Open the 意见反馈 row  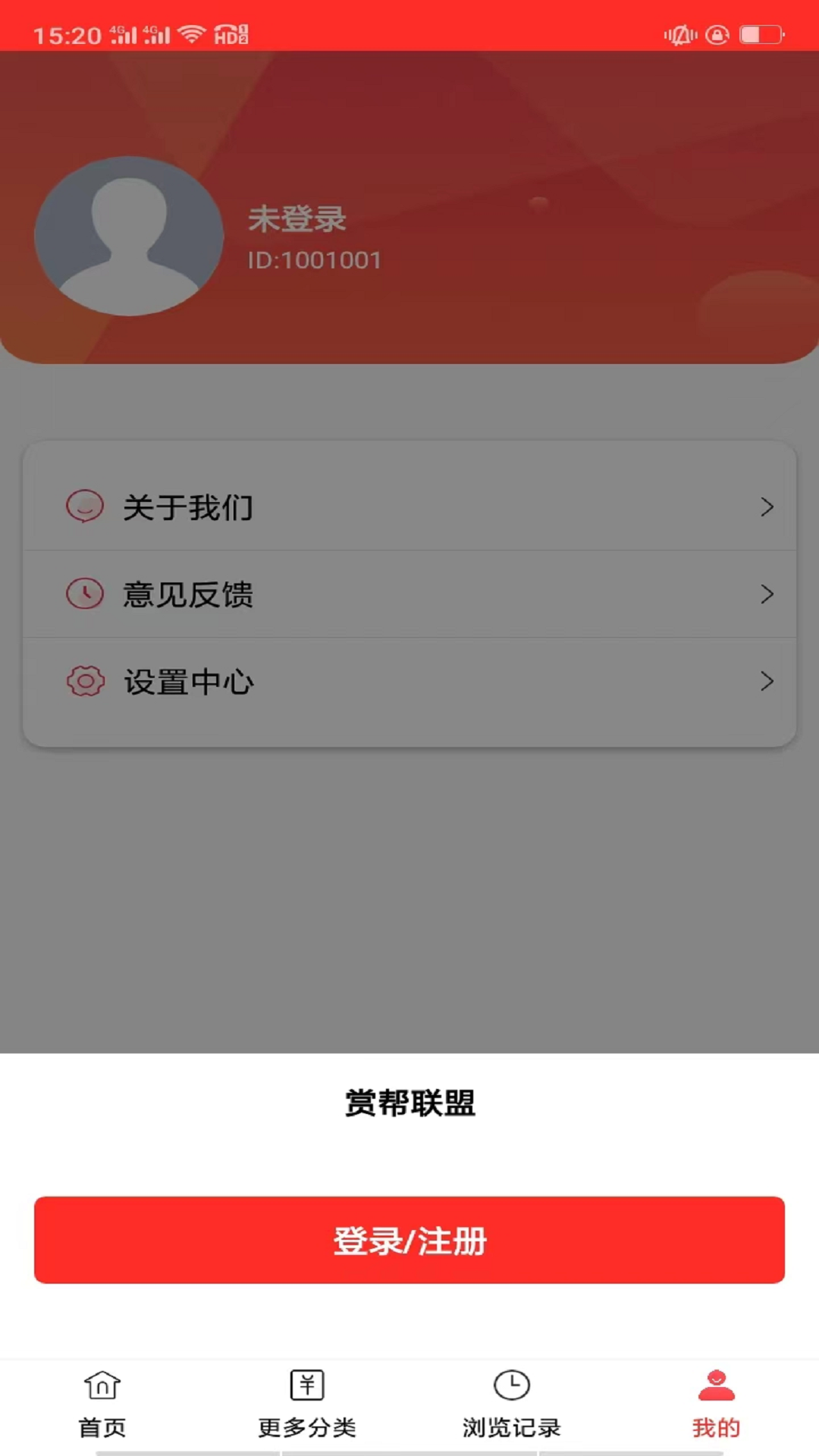pos(409,594)
